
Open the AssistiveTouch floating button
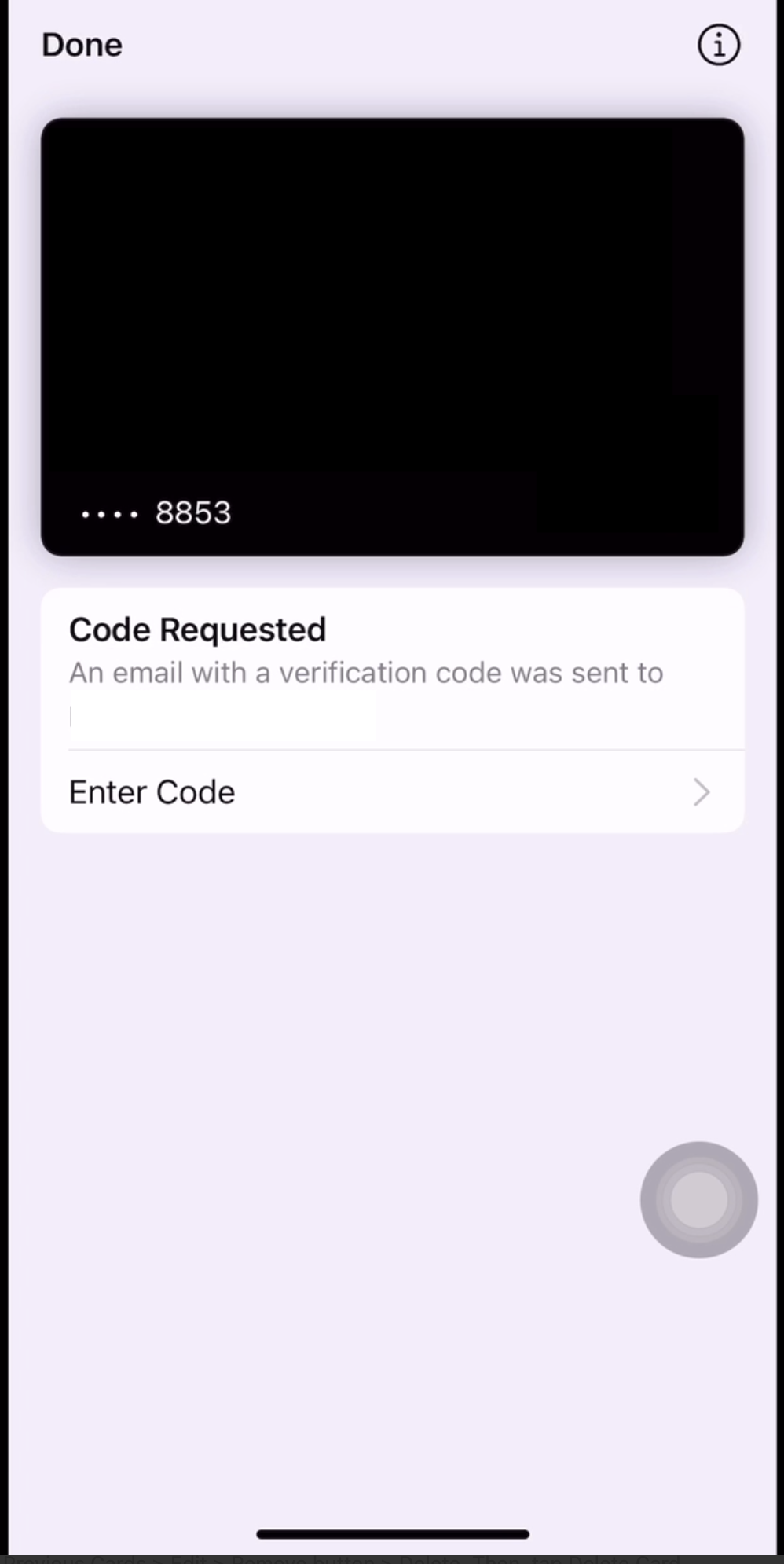[x=698, y=1199]
